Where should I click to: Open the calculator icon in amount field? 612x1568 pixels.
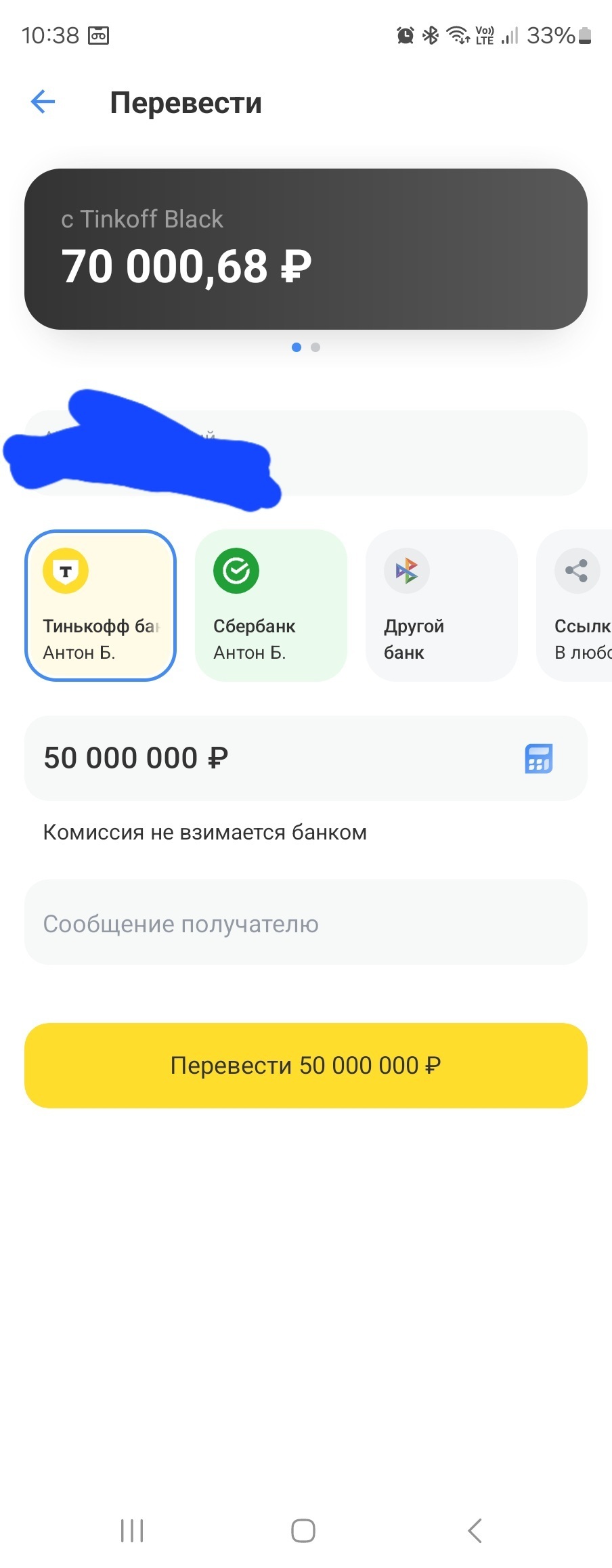pyautogui.click(x=539, y=758)
